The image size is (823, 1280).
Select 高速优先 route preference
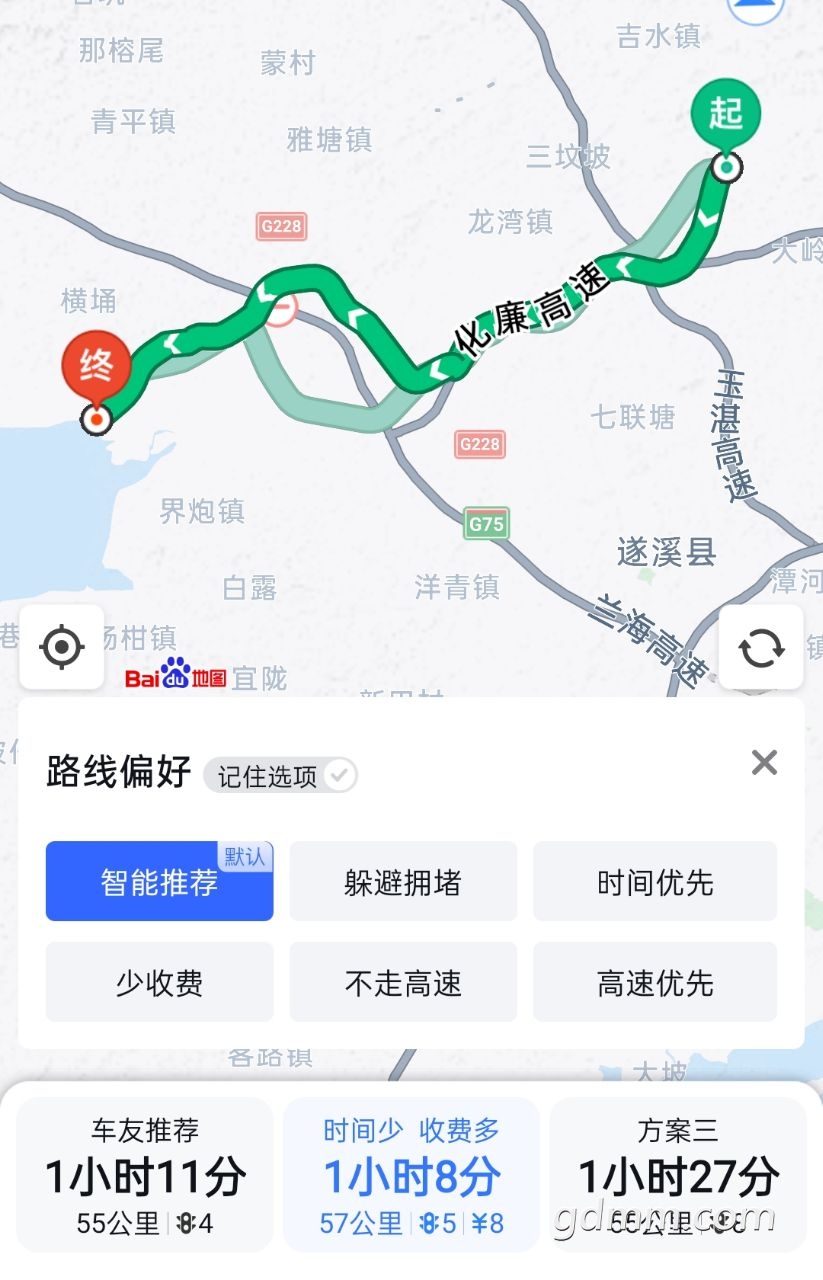tap(655, 983)
